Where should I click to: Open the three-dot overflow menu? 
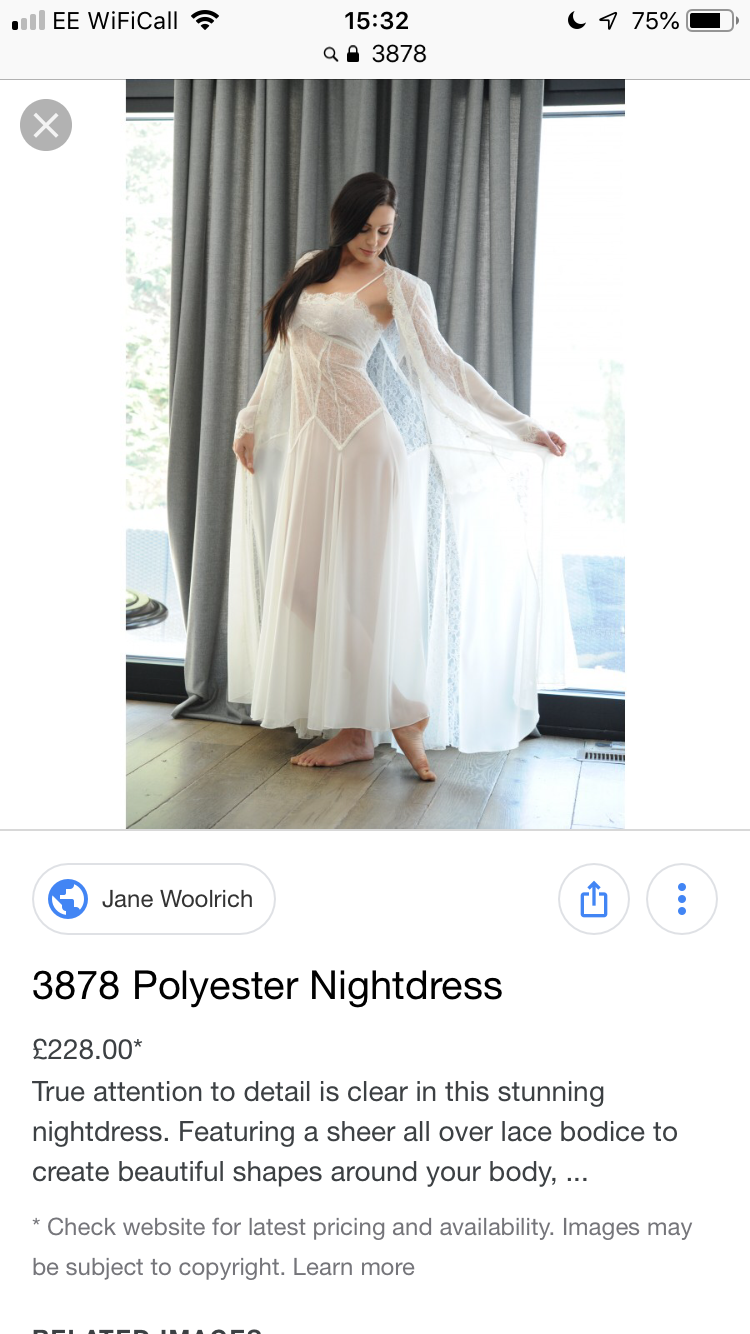682,899
